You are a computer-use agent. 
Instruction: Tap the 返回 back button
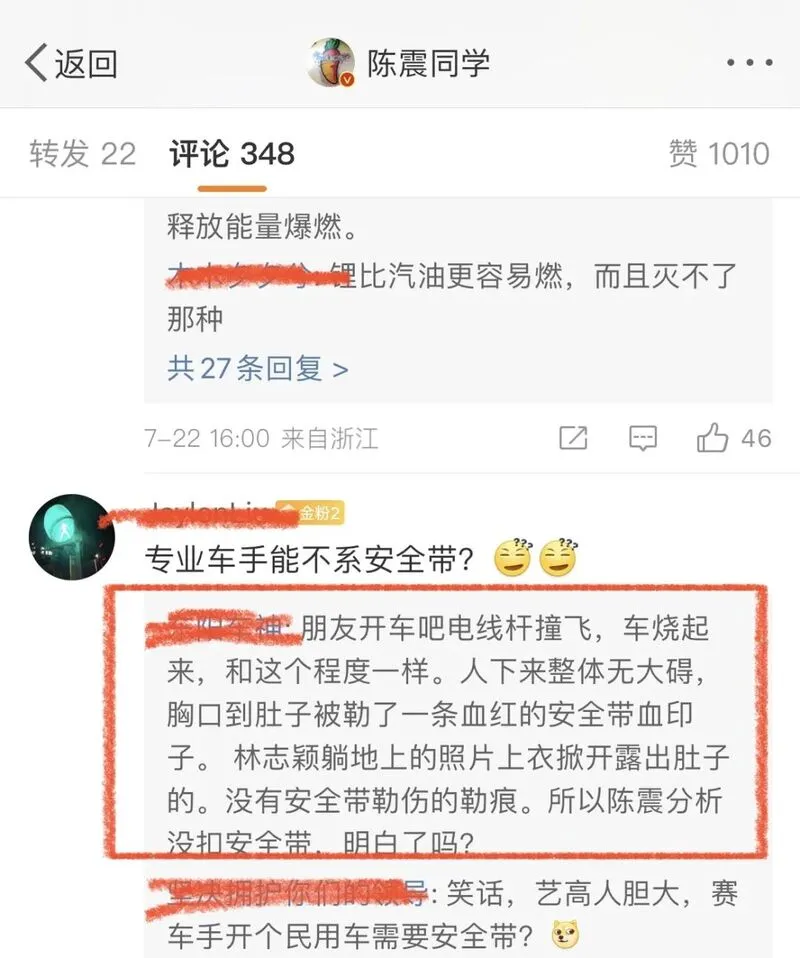[70, 64]
